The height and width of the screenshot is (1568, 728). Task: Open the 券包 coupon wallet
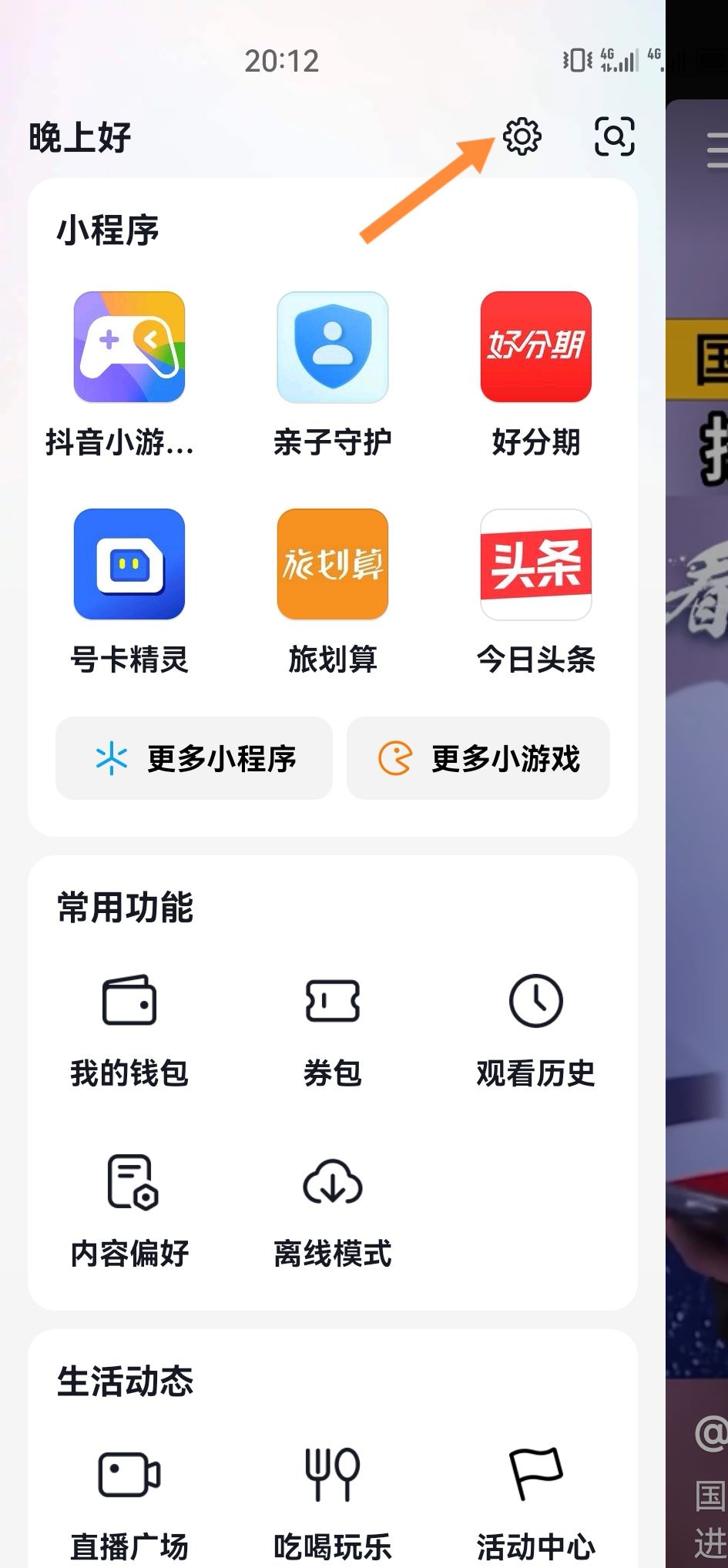coord(332,1029)
